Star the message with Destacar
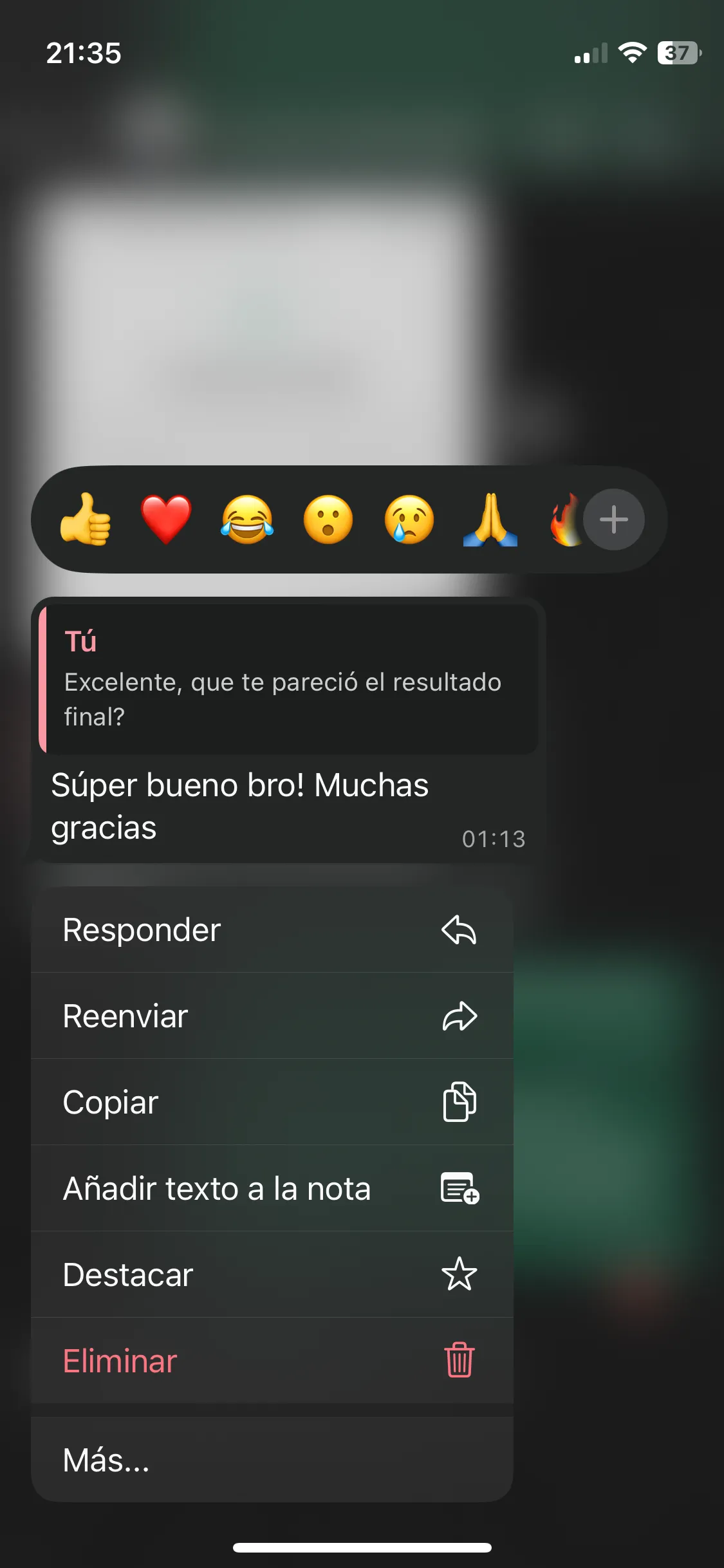This screenshot has height=1568, width=724. 272,1274
